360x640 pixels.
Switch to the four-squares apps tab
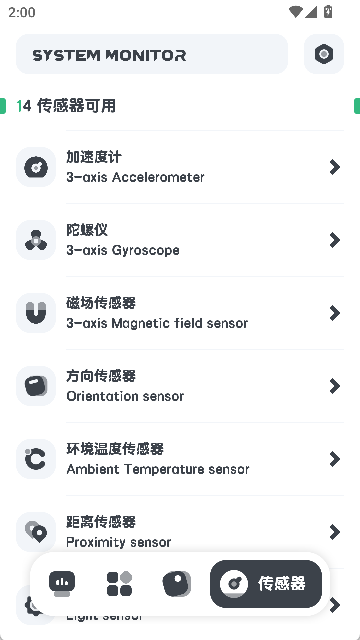click(119, 584)
